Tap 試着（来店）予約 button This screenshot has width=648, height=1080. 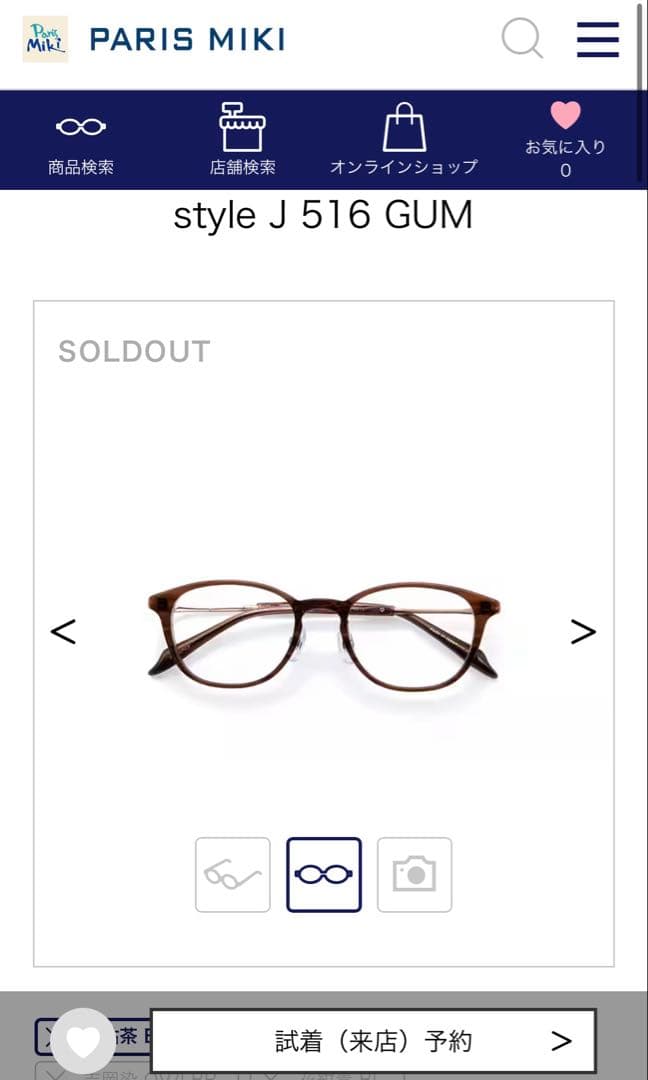click(373, 1041)
